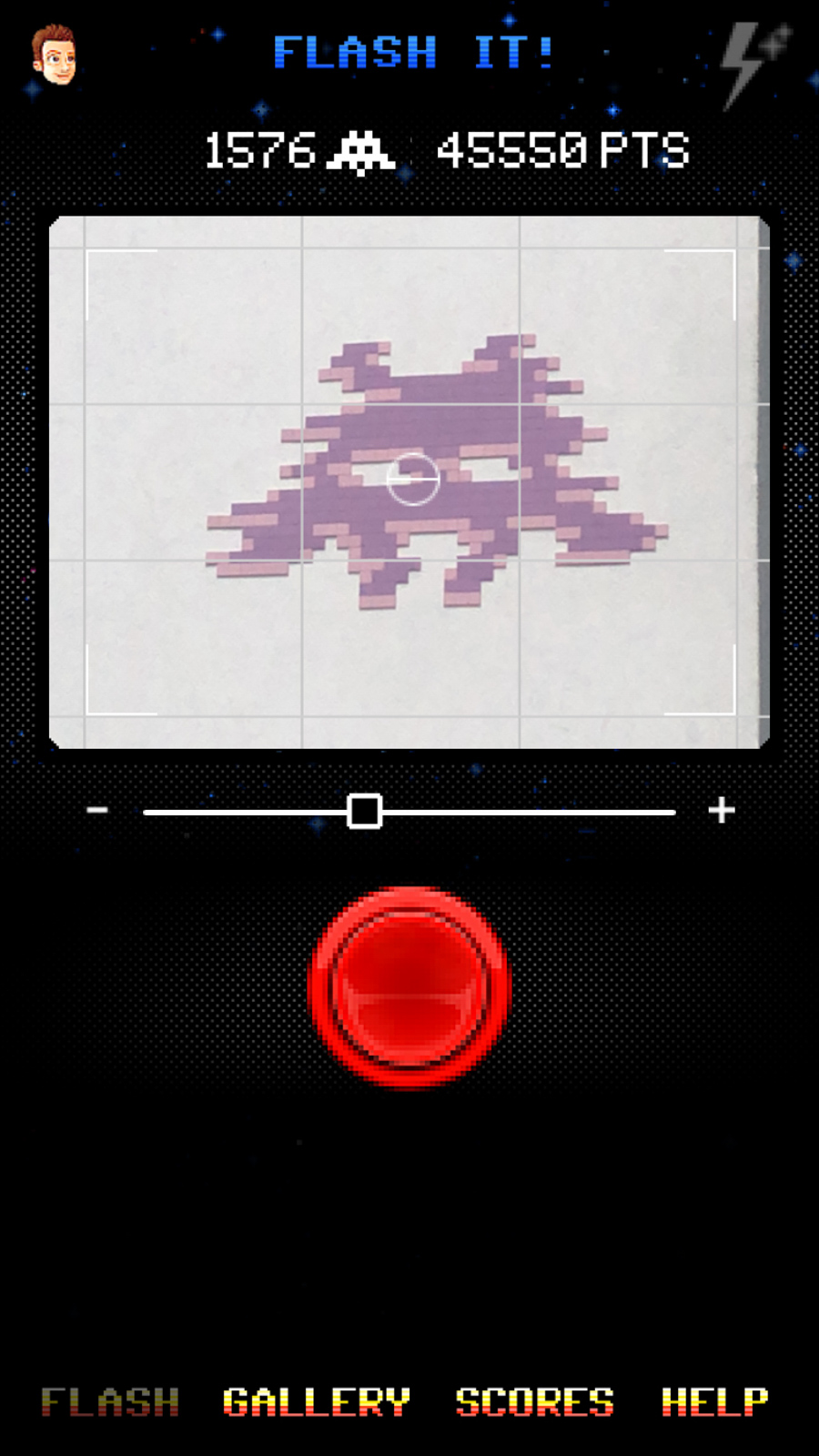Select the Flash tab
Screen dimensions: 819x1456
110,1401
